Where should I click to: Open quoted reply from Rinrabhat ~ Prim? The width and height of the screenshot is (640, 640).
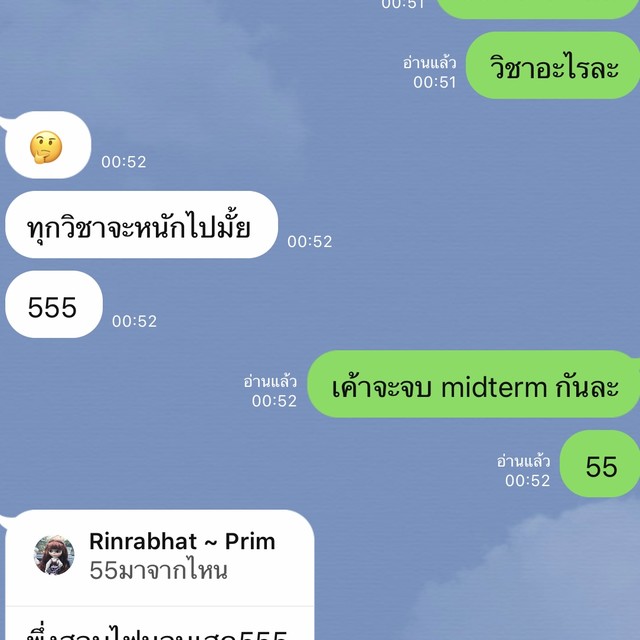(x=160, y=556)
